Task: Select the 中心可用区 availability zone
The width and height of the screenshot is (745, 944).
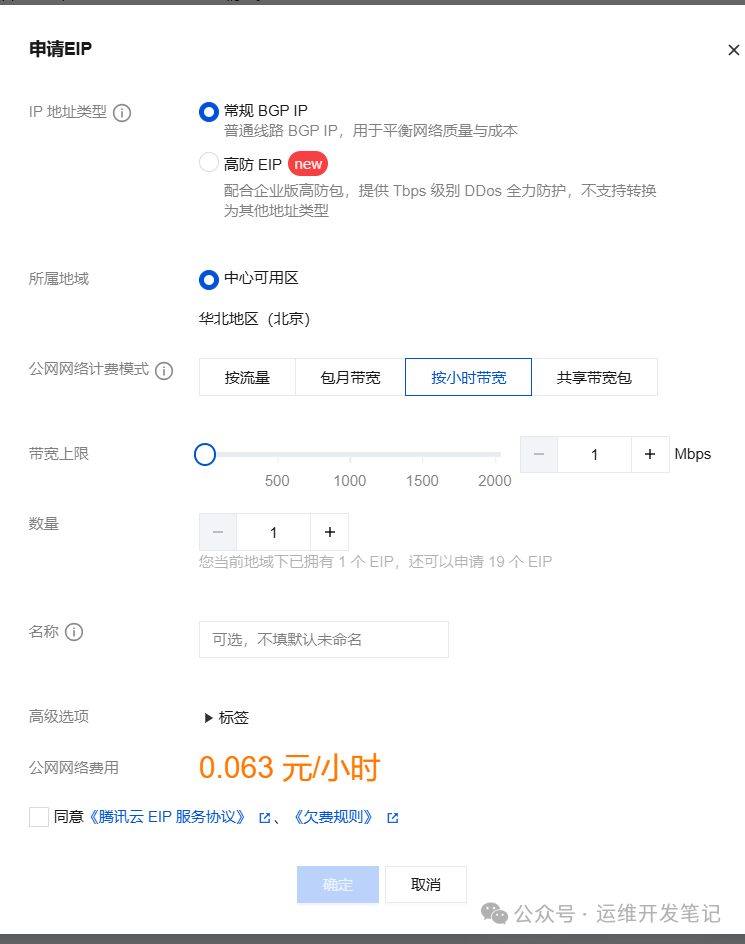Action: point(208,280)
